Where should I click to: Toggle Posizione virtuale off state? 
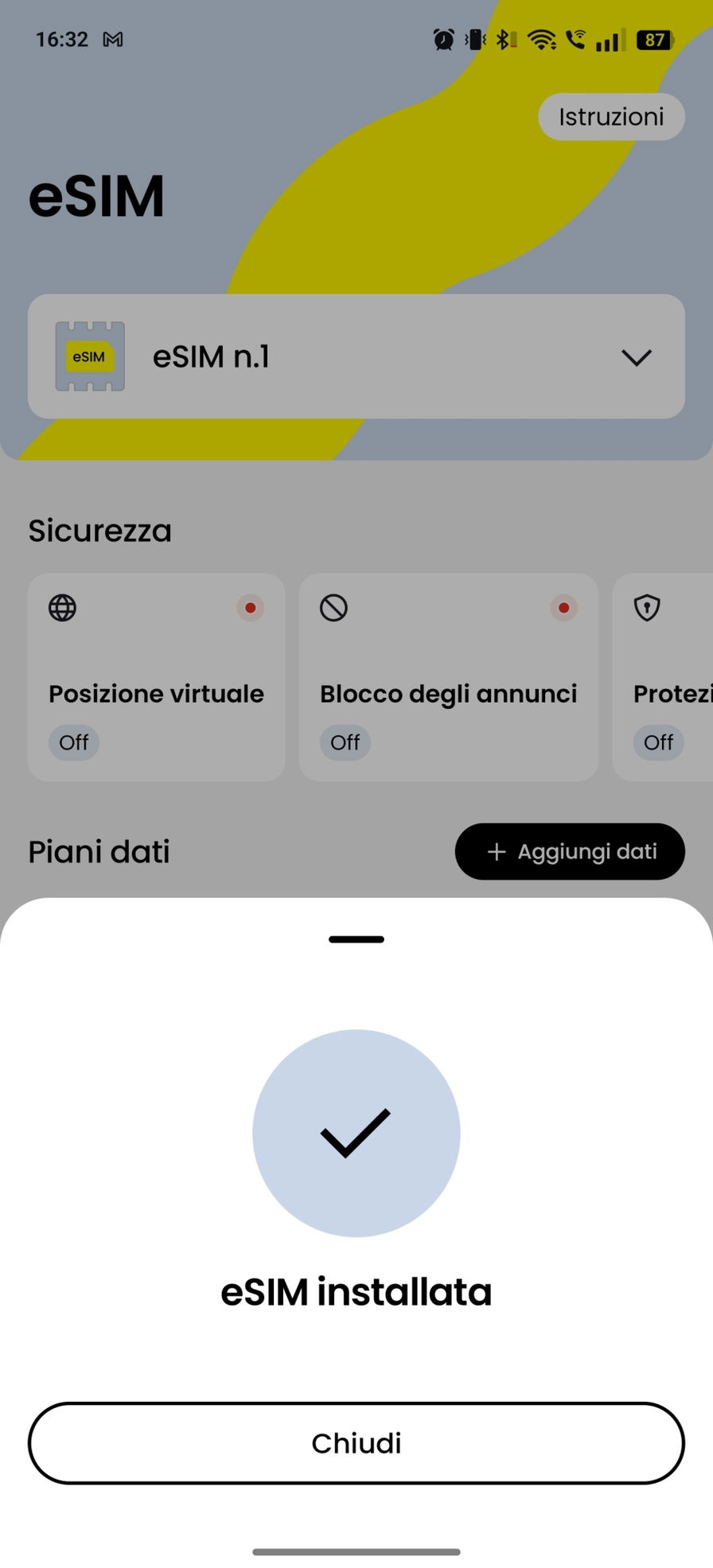[73, 742]
